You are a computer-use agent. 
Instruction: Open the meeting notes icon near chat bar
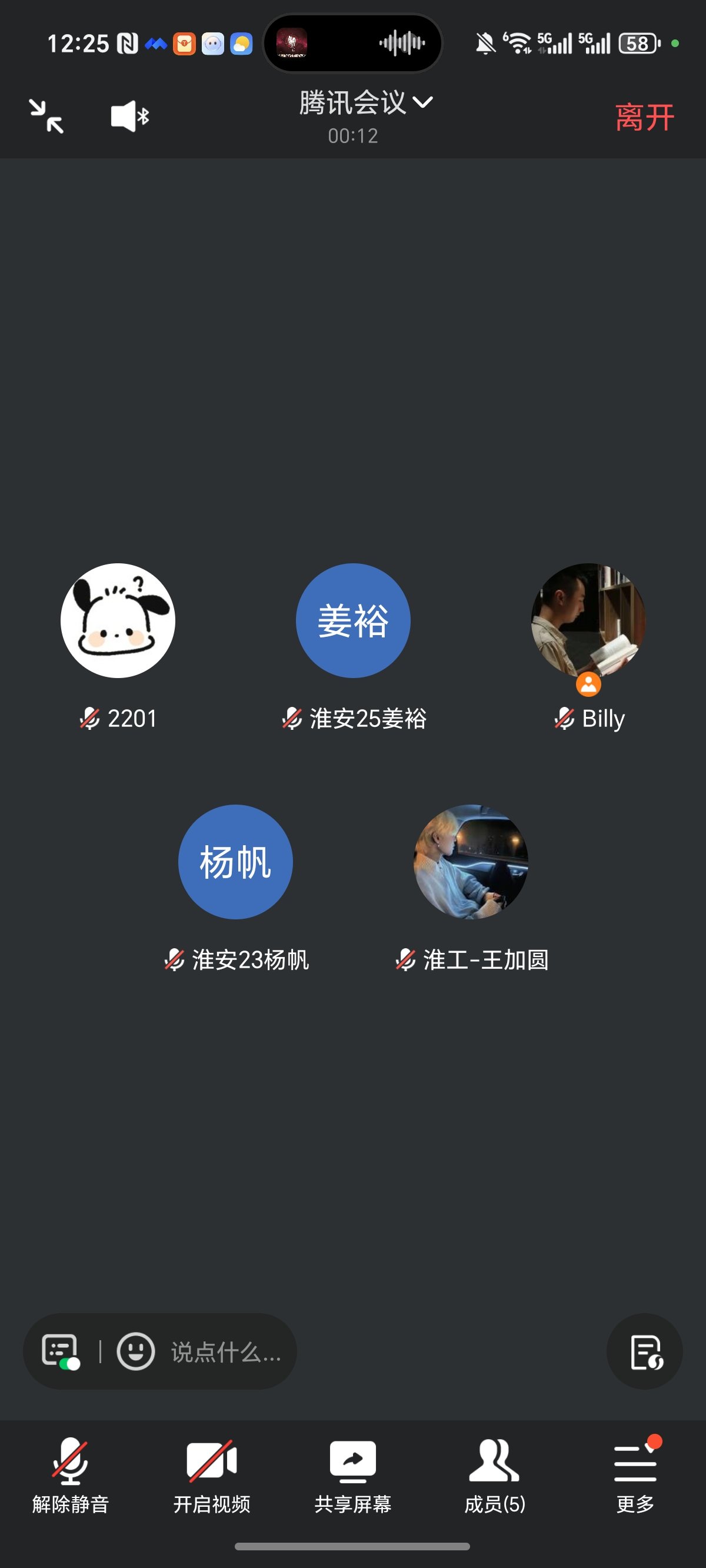645,1353
